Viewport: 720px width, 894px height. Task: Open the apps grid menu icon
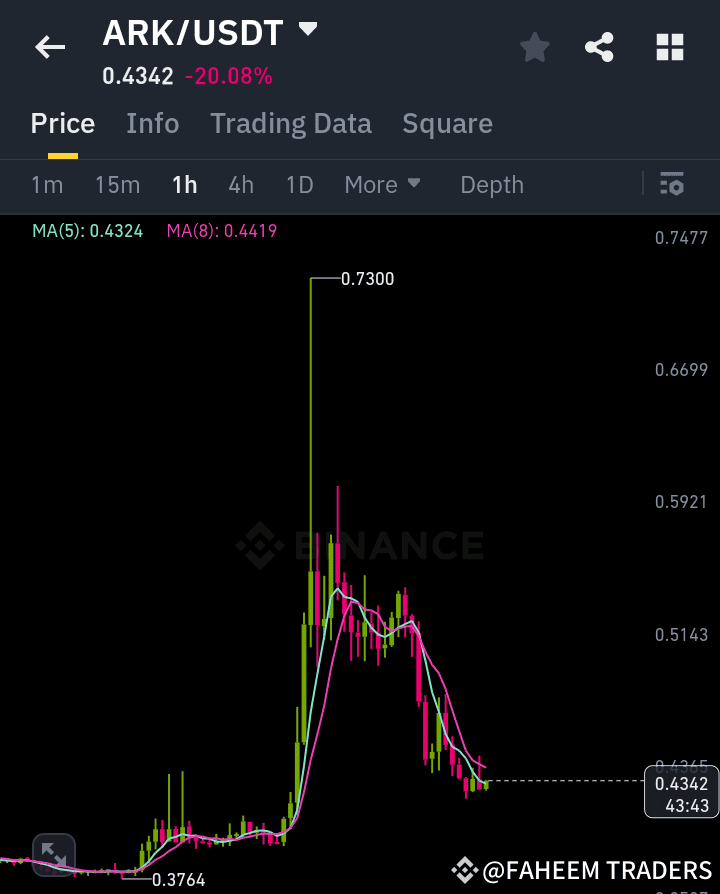(x=668, y=47)
